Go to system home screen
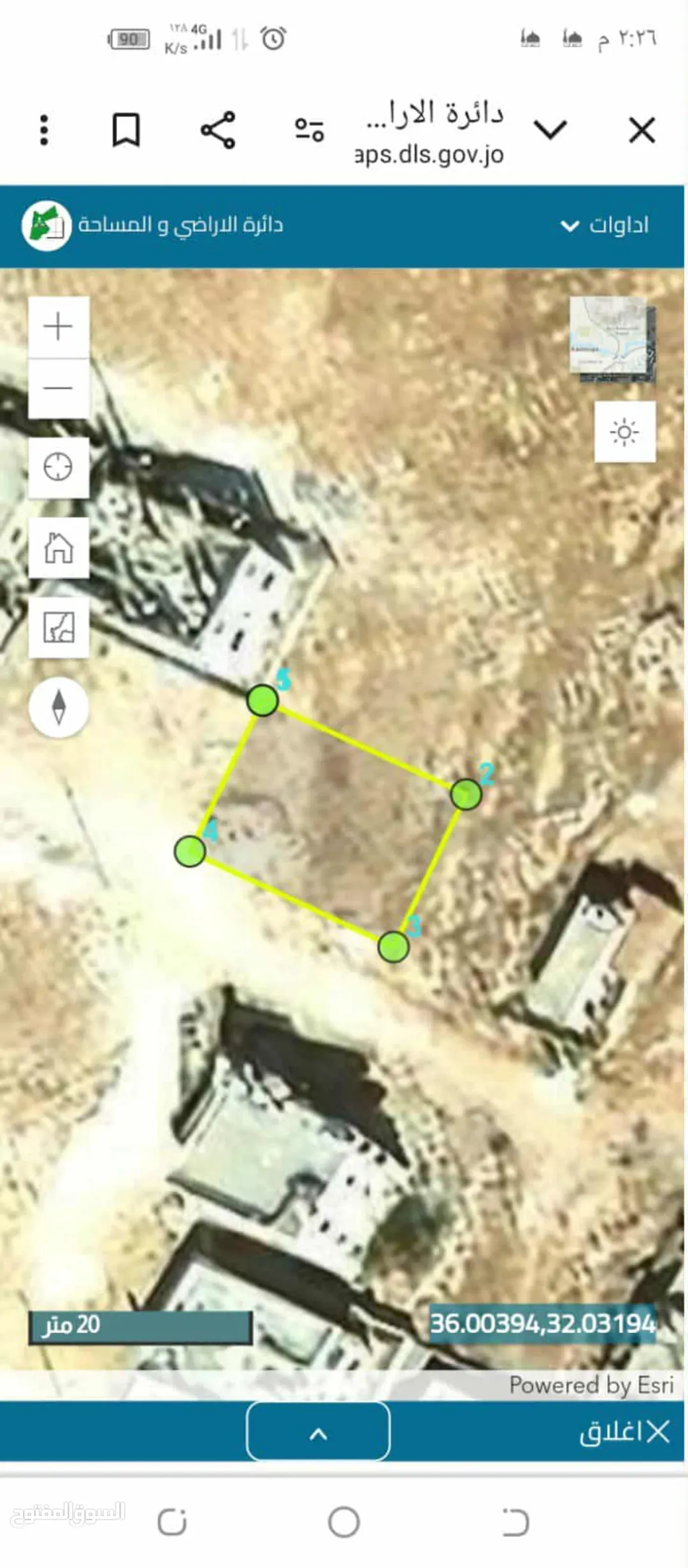The width and height of the screenshot is (688, 1568). 344,1522
